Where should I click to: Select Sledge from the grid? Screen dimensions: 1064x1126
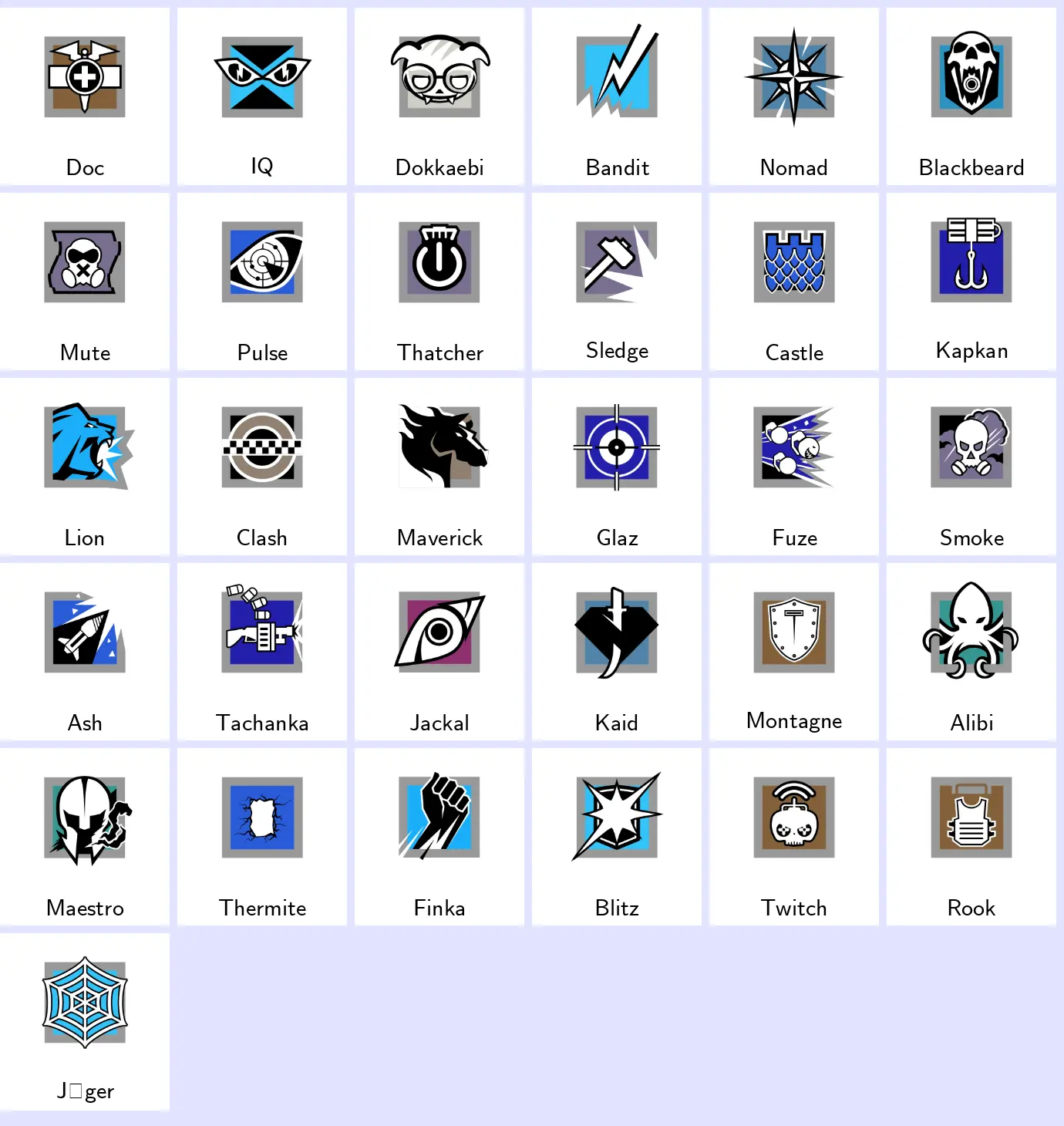[x=617, y=281]
